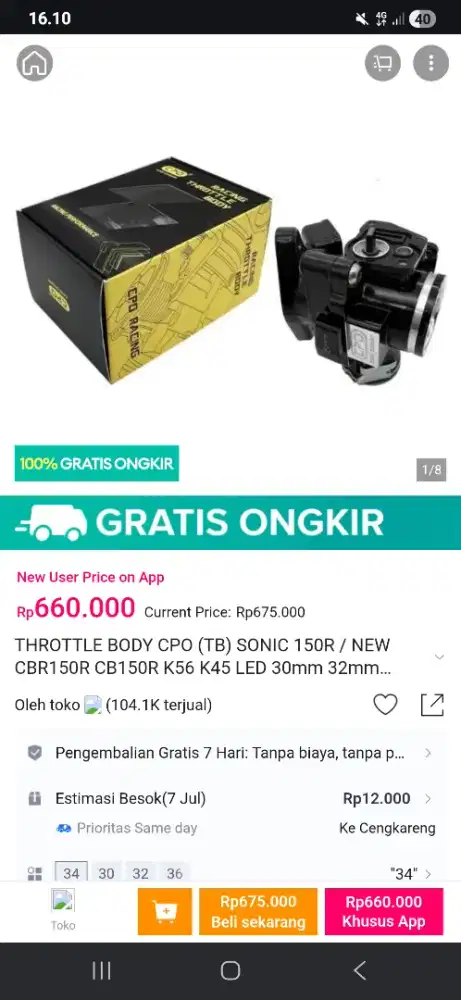Open the three-dot overflow menu

(x=431, y=63)
